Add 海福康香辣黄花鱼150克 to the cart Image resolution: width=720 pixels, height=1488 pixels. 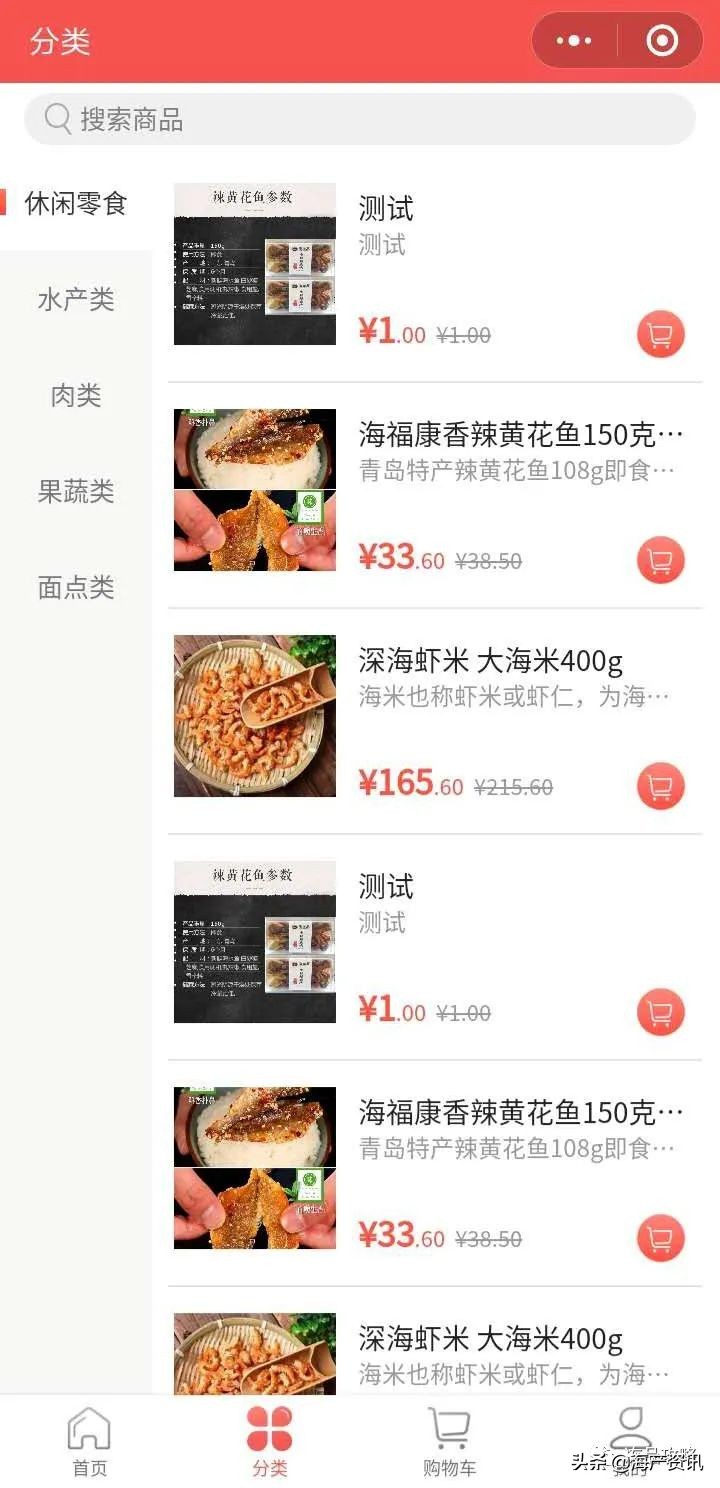click(660, 560)
